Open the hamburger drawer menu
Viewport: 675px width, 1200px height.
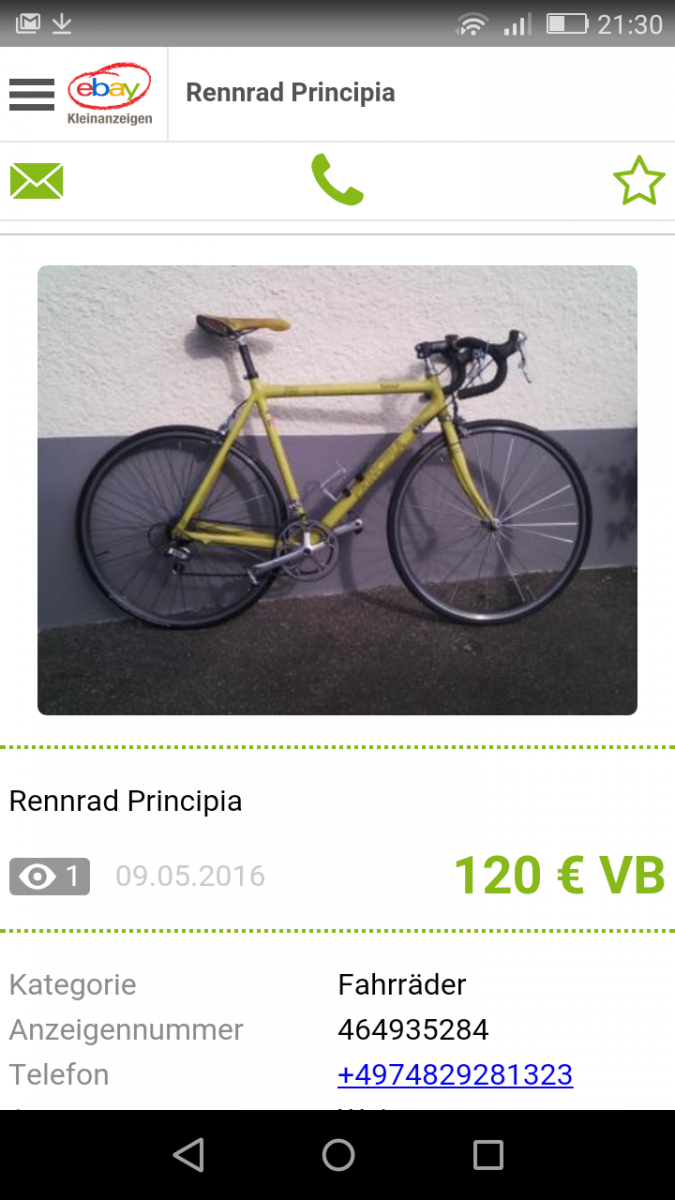(32, 94)
